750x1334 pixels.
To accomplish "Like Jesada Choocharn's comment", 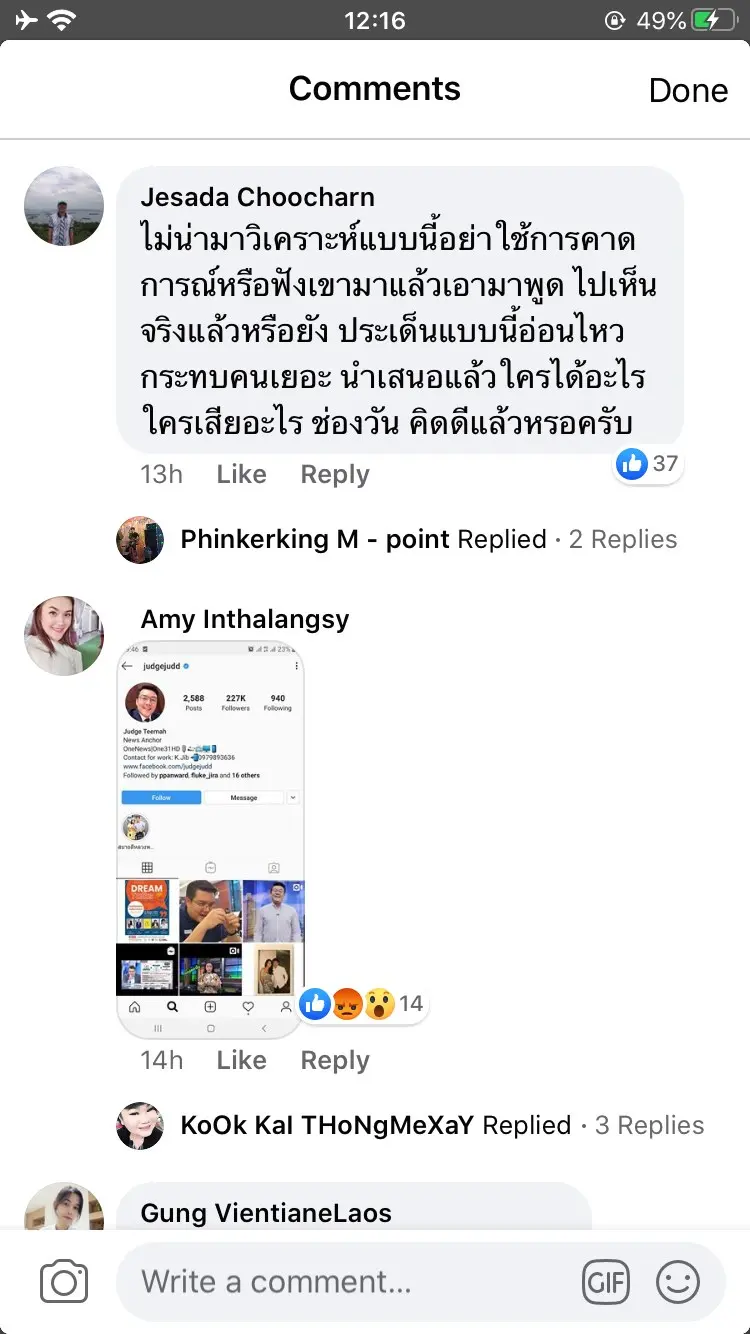I will coord(241,474).
